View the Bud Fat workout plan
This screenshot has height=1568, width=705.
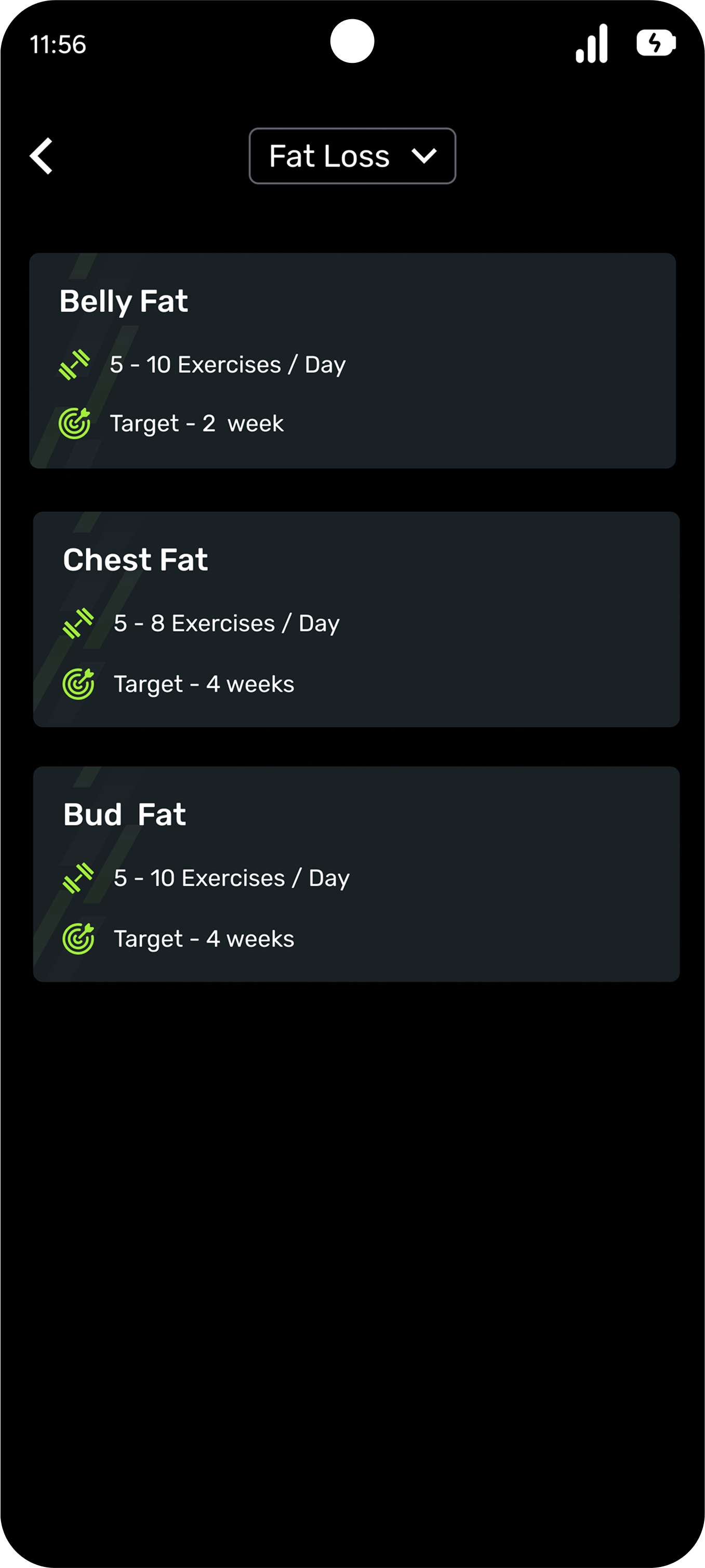coord(355,873)
